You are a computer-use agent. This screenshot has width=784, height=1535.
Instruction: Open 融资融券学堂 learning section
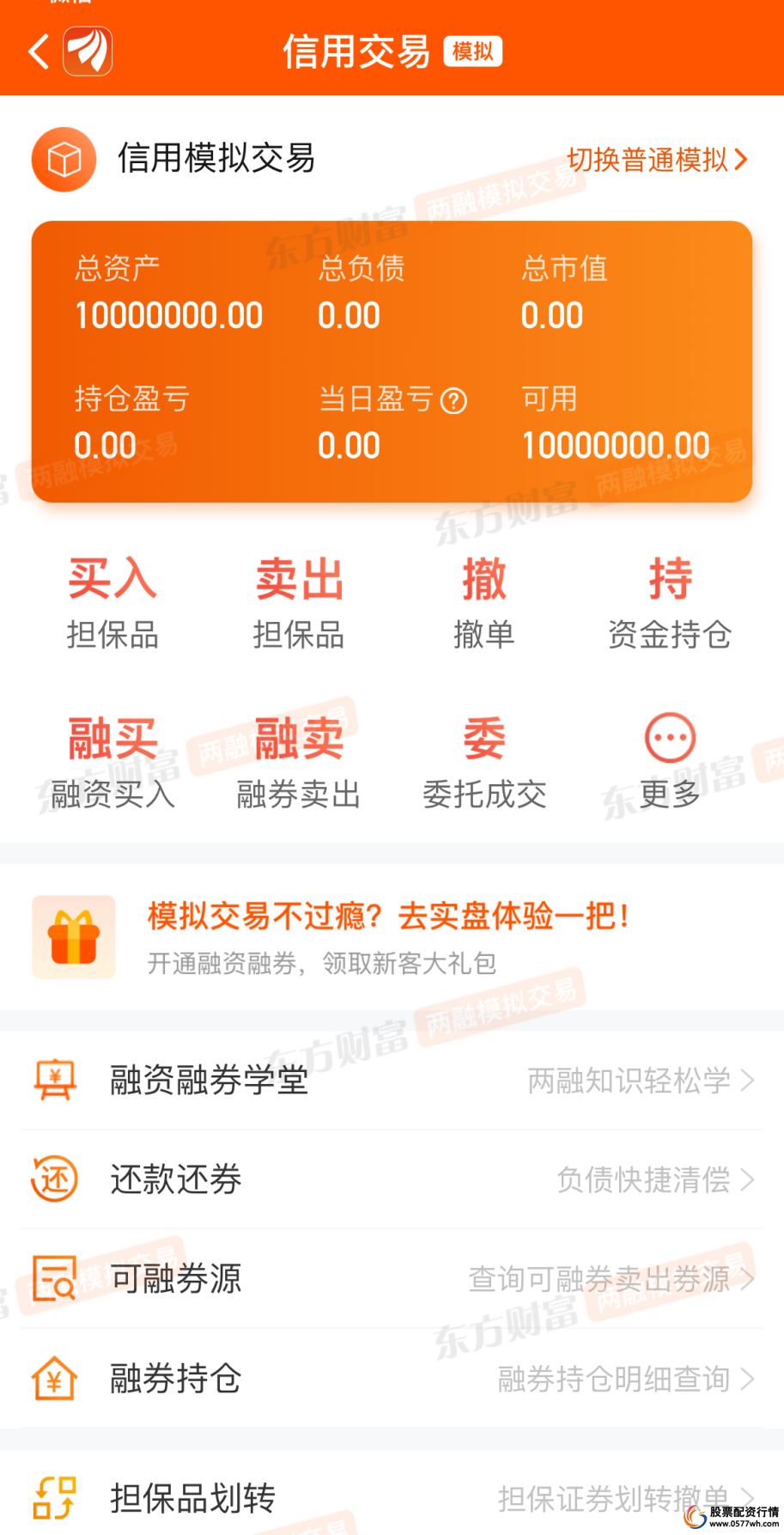209,1081
